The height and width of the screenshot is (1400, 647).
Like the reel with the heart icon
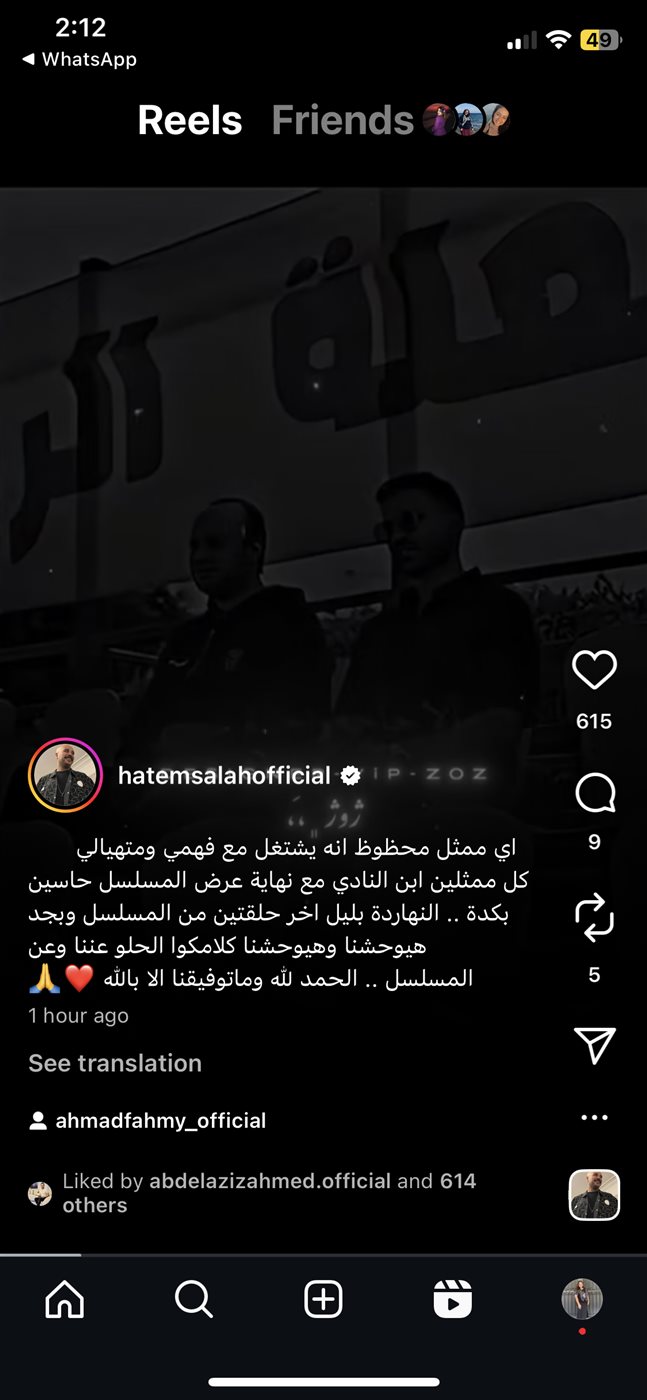click(594, 670)
